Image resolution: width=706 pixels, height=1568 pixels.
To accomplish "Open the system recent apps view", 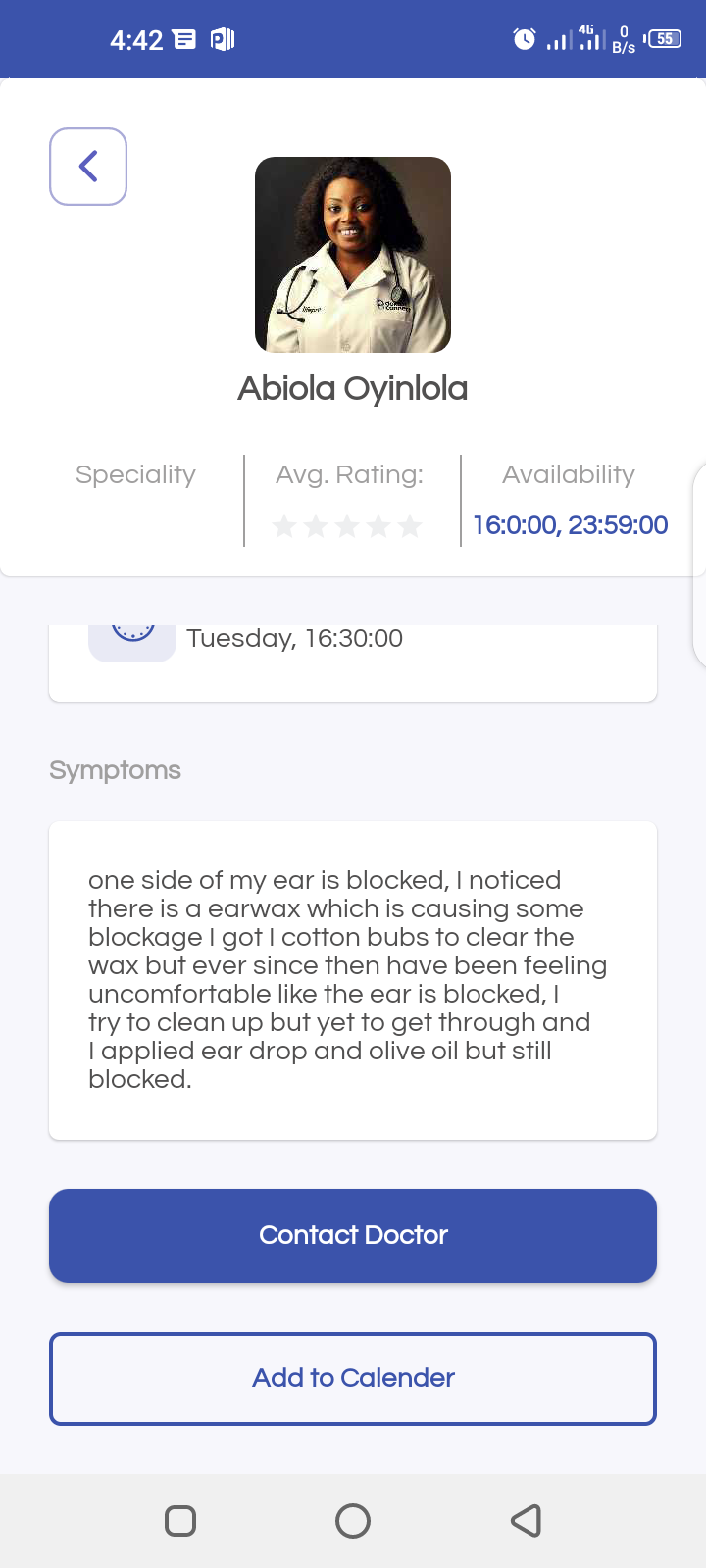I will 180,1521.
